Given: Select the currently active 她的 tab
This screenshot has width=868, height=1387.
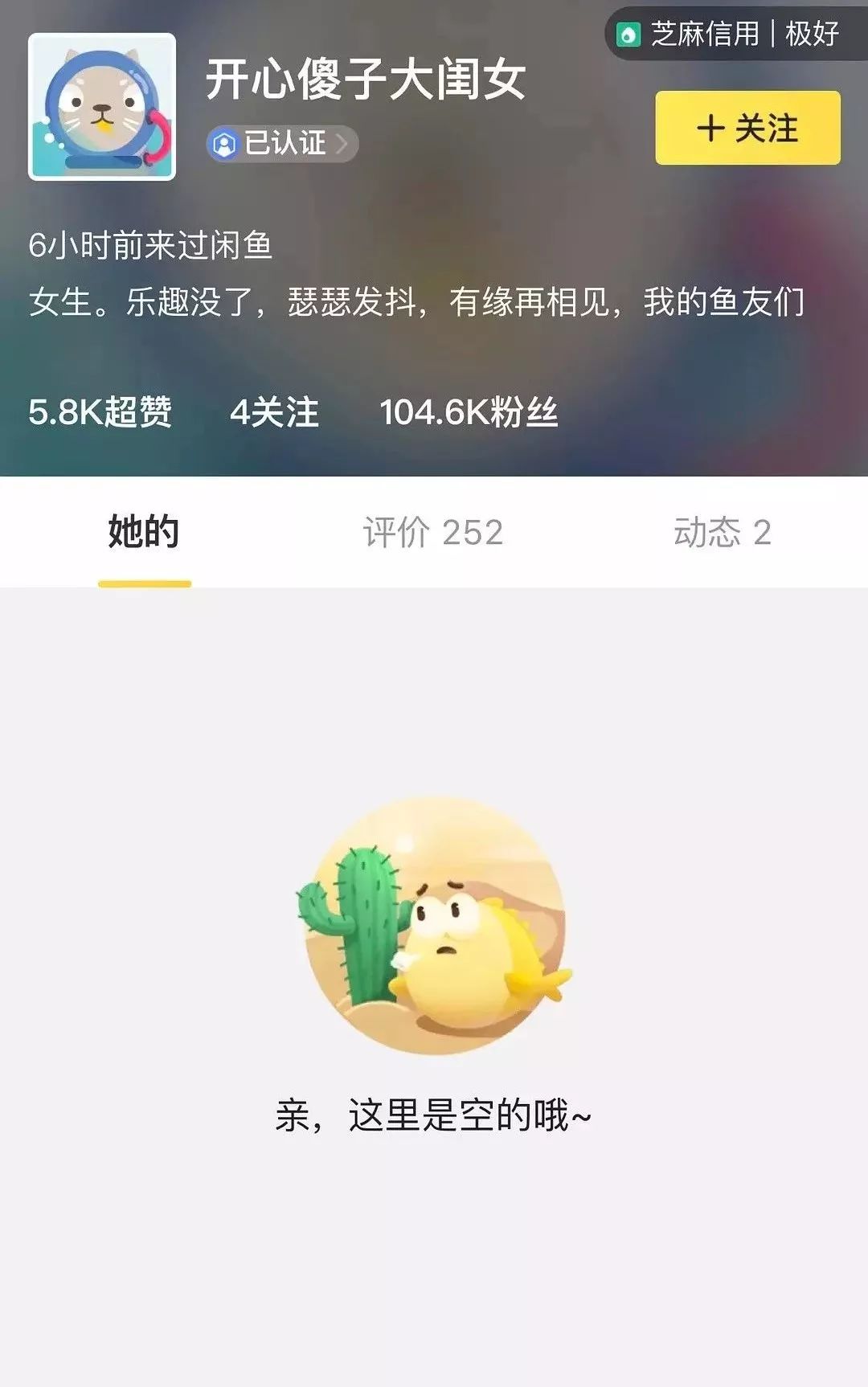Looking at the screenshot, I should [x=145, y=532].
